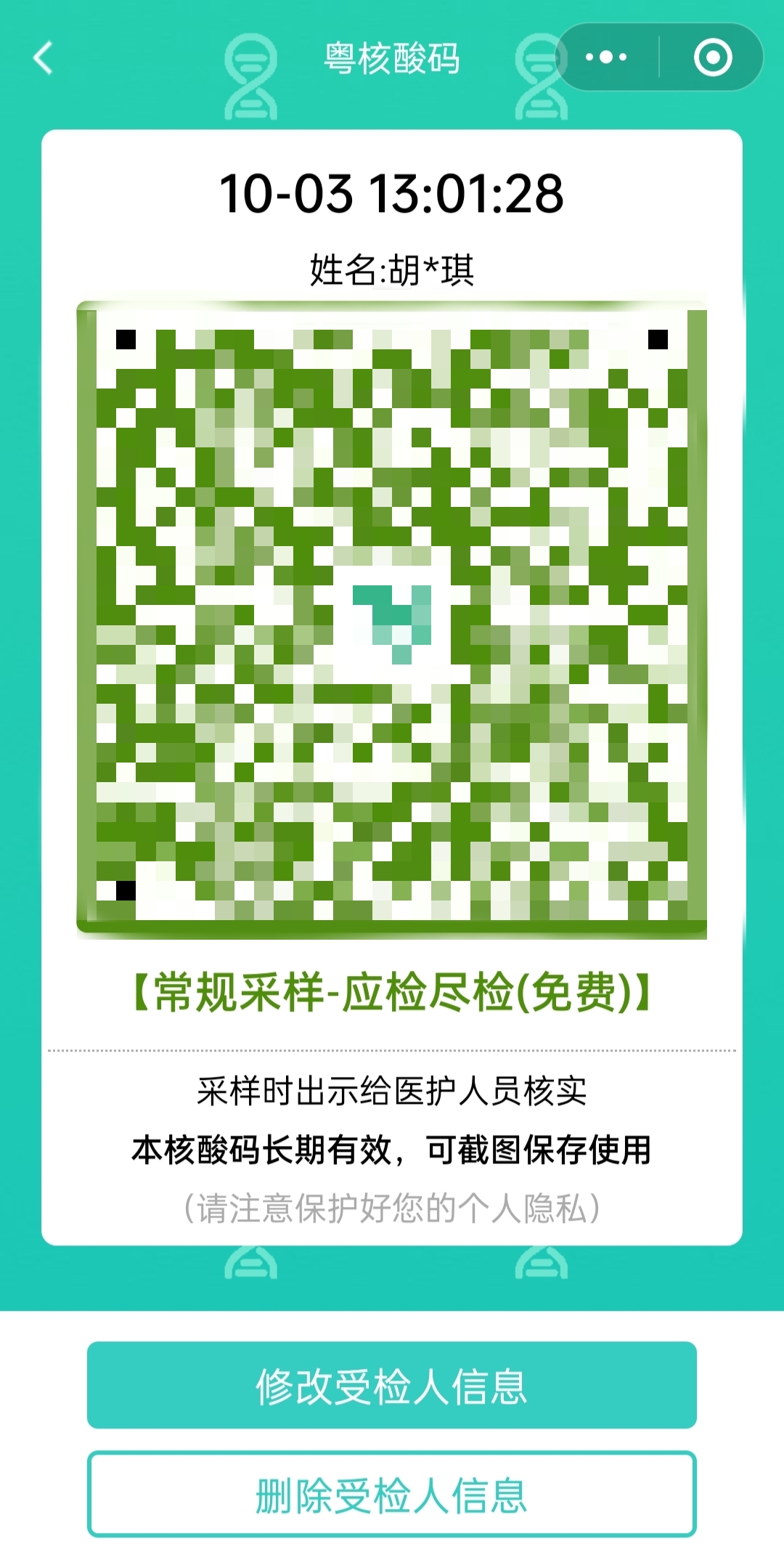Close the mini program with the circle icon
784x1565 pixels.
click(713, 57)
